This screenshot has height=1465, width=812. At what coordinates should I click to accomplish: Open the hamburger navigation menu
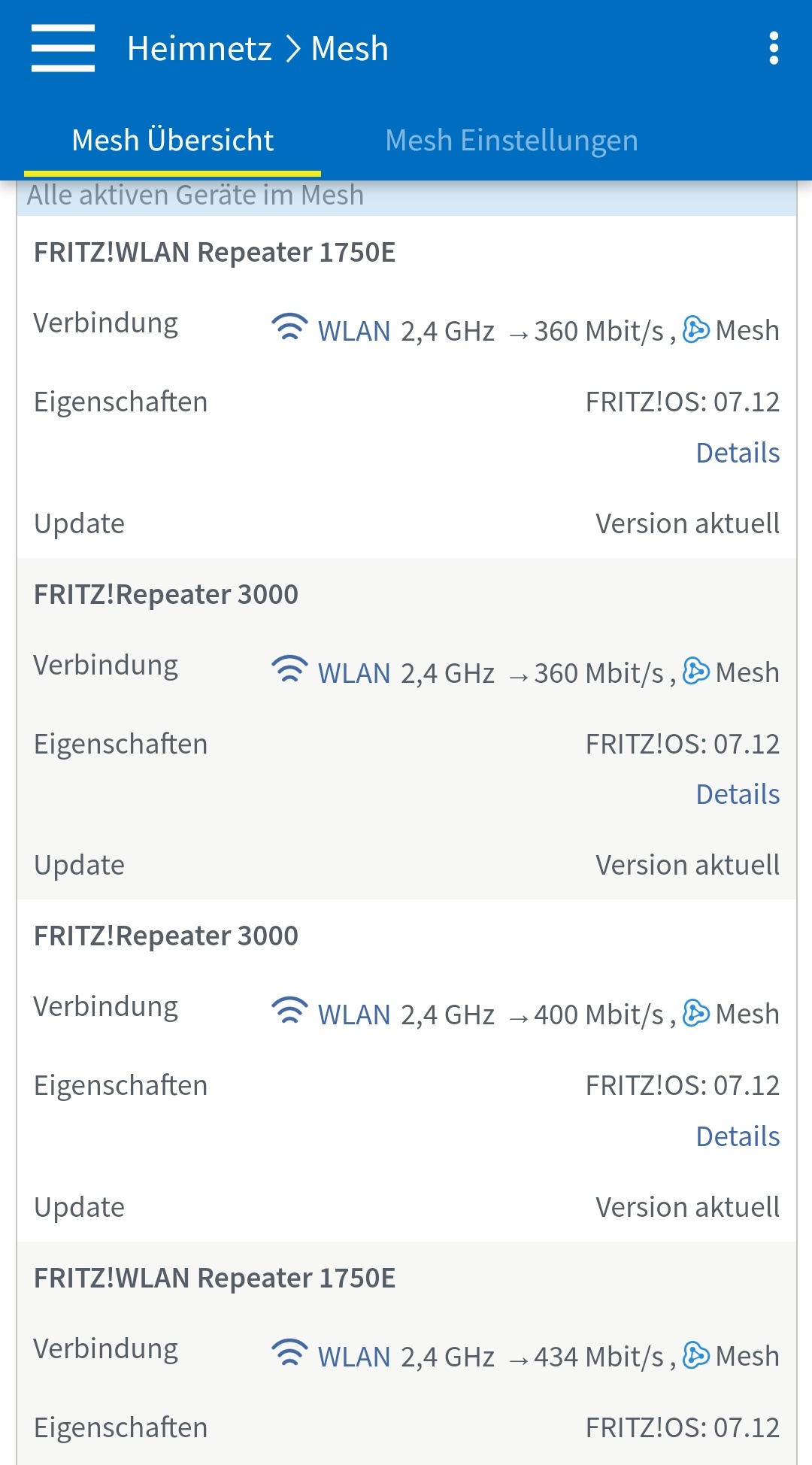[x=63, y=48]
